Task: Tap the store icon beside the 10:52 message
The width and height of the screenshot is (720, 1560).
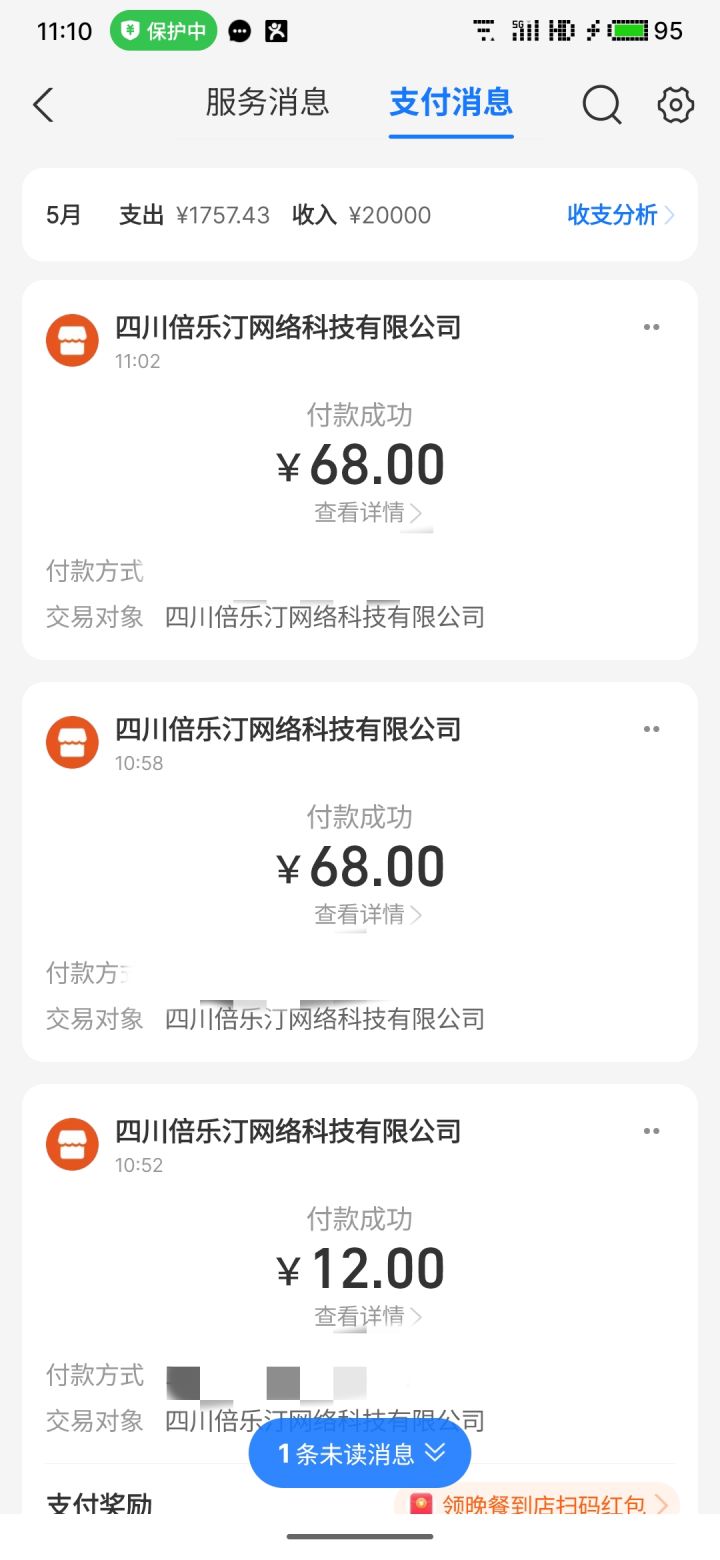Action: click(x=71, y=1144)
